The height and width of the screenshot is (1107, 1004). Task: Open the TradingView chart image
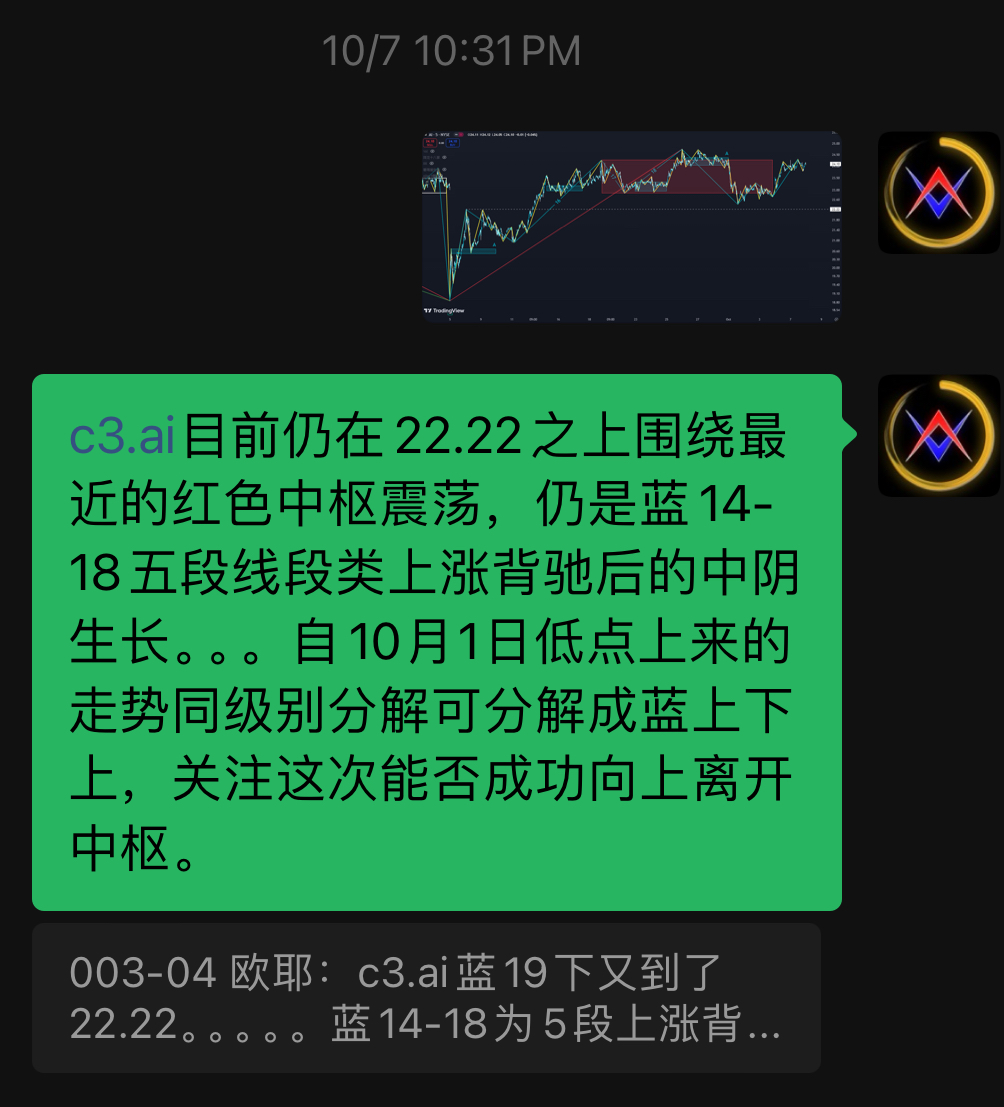[631, 226]
